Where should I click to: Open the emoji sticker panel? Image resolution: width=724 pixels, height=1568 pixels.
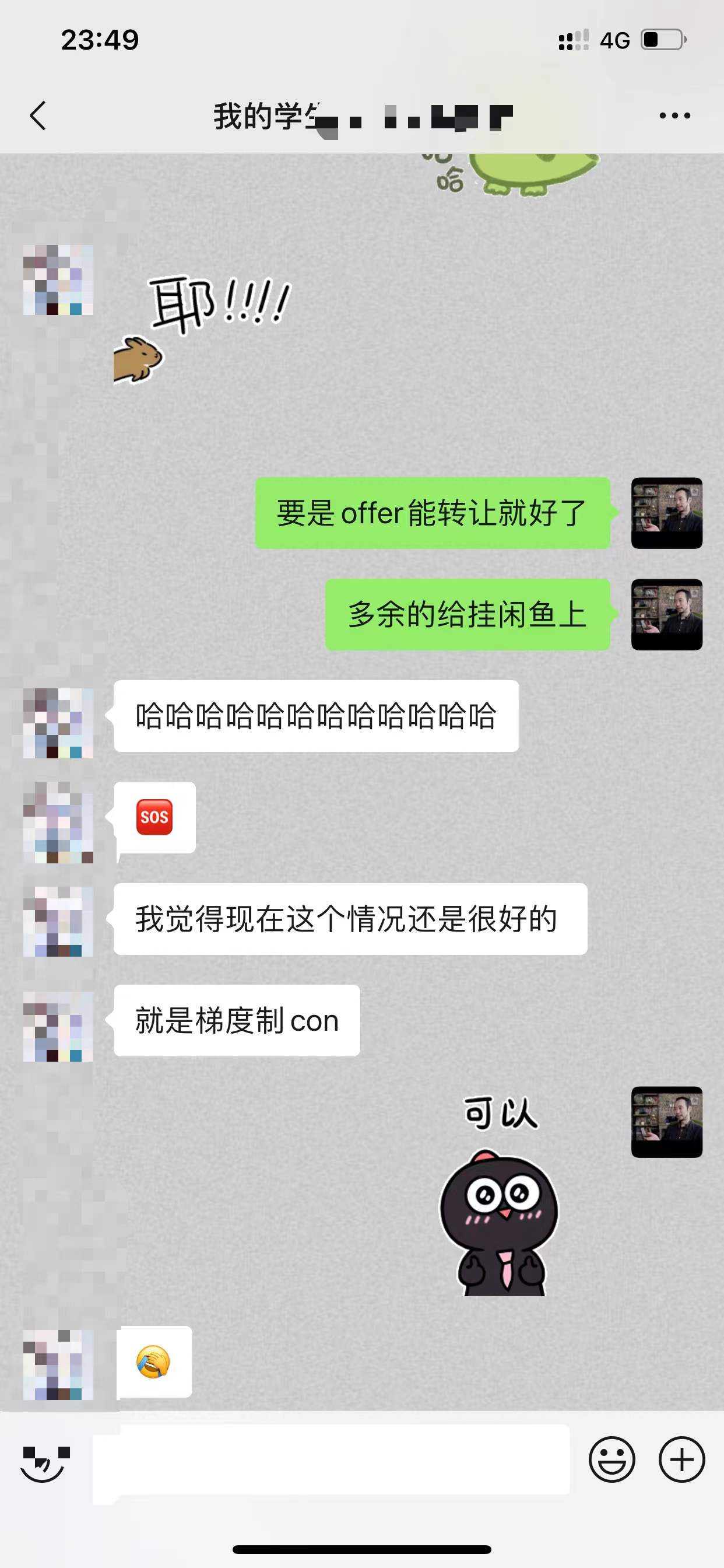(611, 1459)
